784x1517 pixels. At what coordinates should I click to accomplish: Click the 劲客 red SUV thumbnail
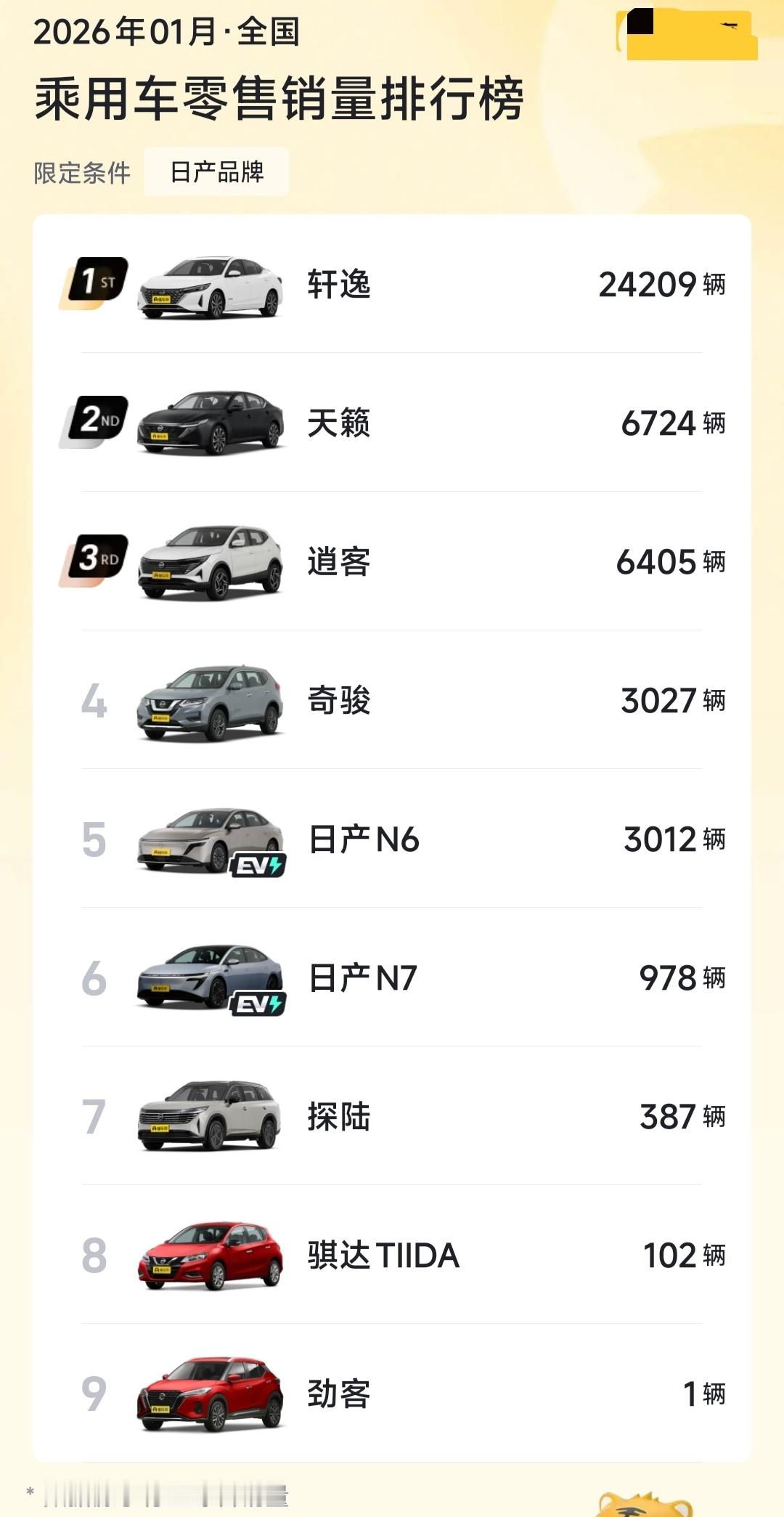211,1394
